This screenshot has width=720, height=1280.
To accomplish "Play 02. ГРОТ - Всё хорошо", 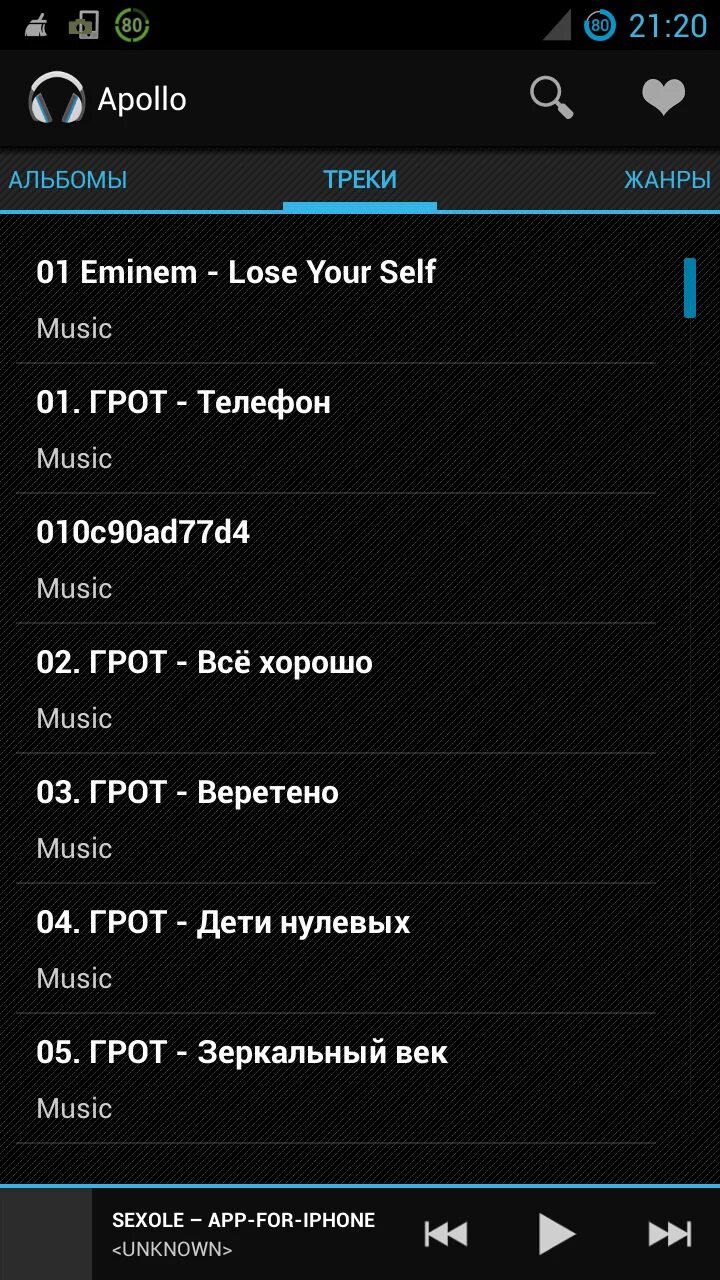I will pos(336,688).
